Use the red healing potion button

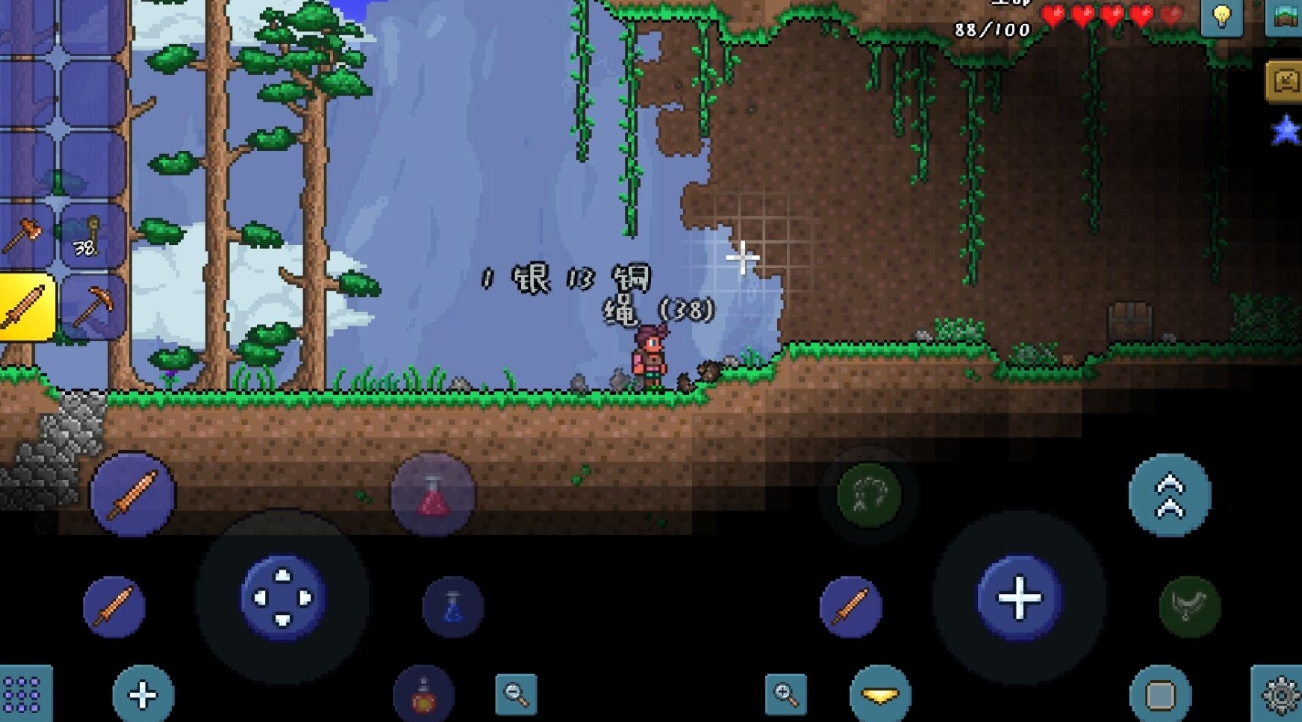point(433,496)
